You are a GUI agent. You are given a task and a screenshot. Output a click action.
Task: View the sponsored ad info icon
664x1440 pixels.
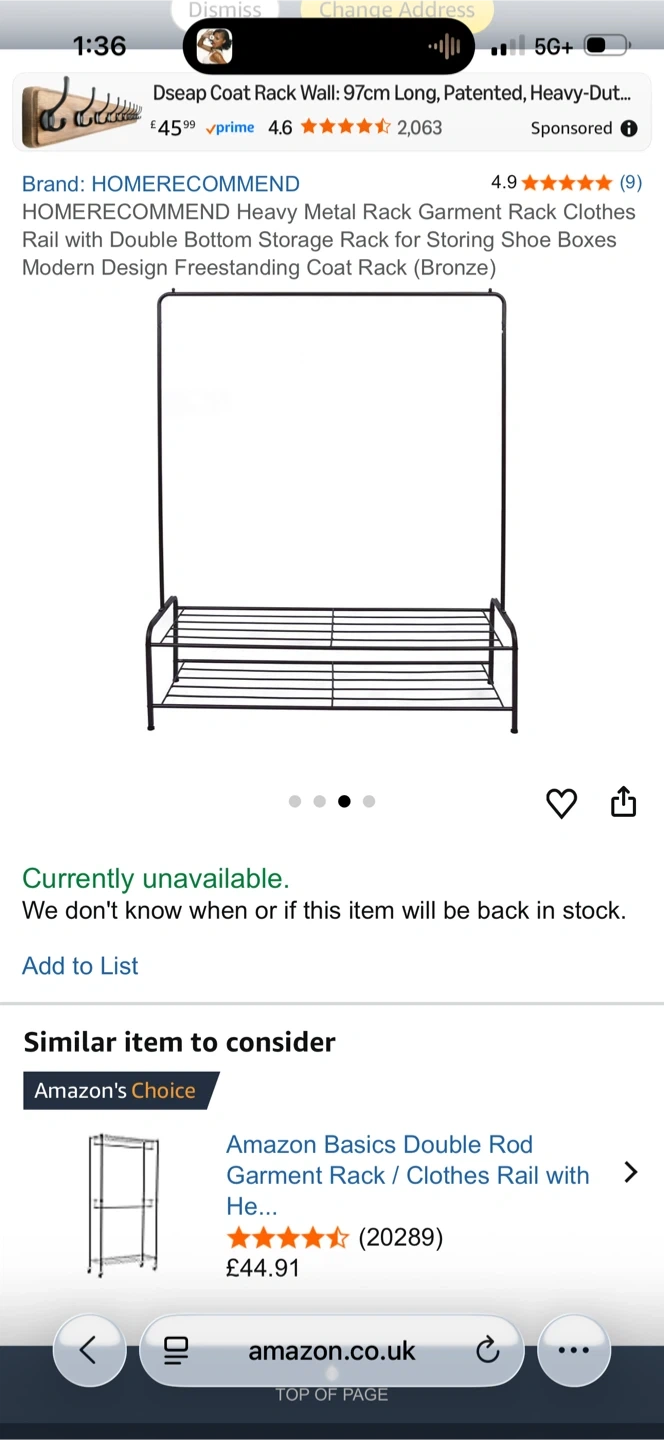pyautogui.click(x=629, y=128)
